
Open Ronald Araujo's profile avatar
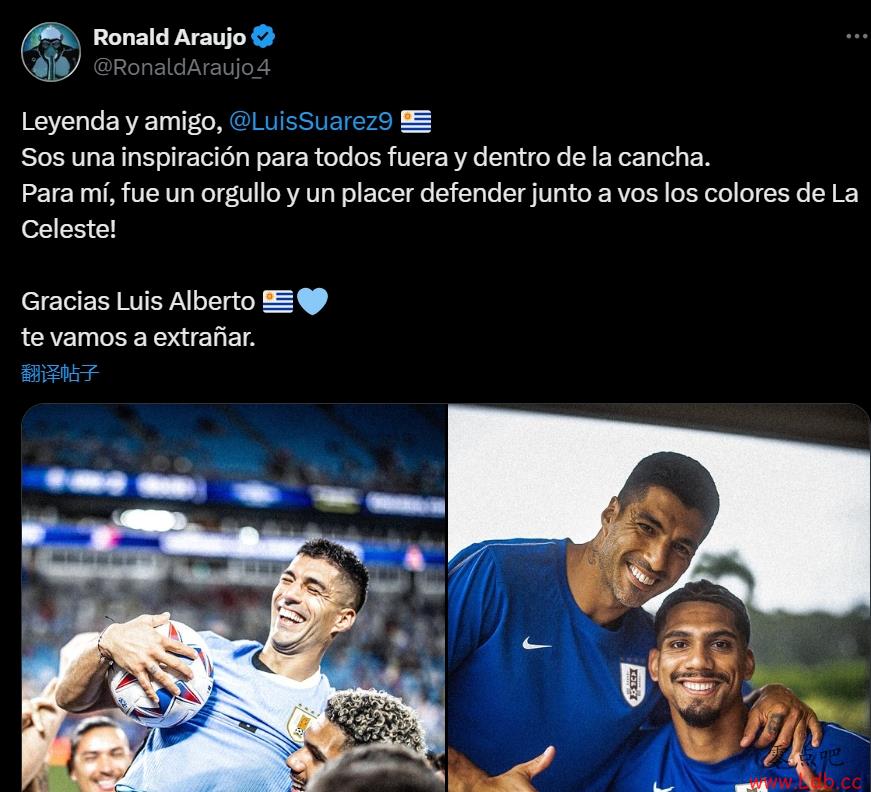coord(51,51)
